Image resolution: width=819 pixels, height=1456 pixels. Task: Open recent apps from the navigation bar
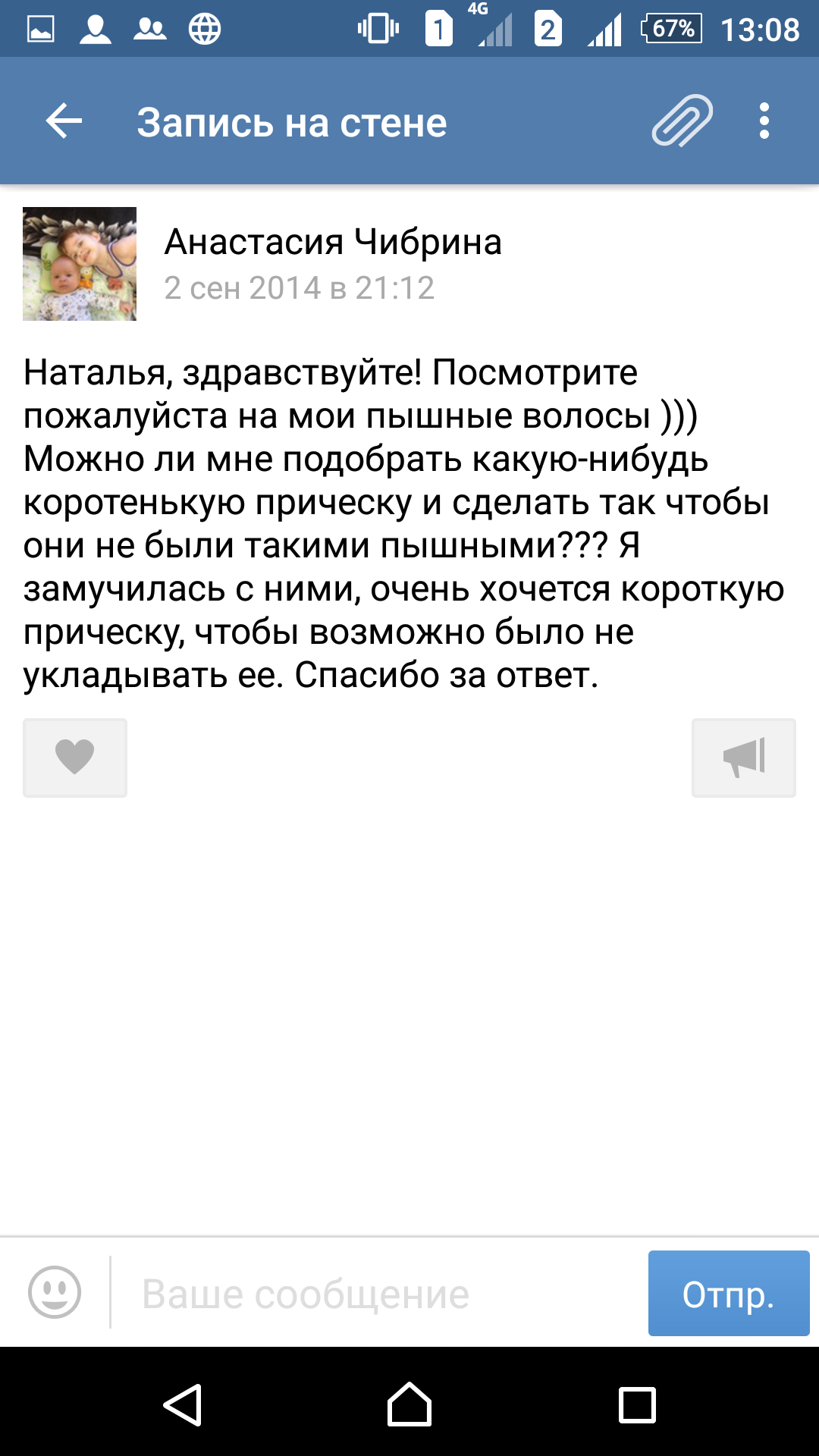click(x=637, y=1405)
